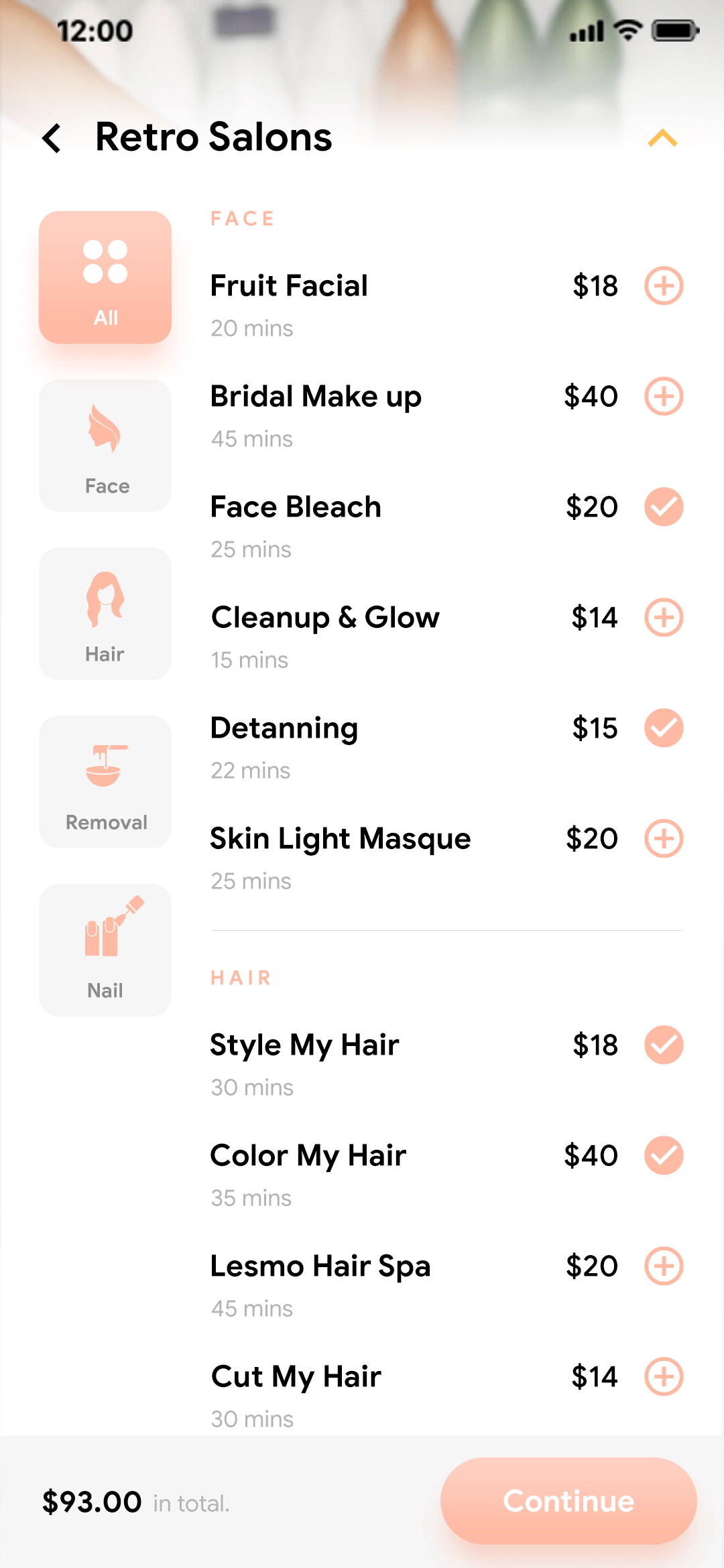The image size is (724, 1568).
Task: Add Lesmo Hair Spa to the cart
Action: 663,1266
